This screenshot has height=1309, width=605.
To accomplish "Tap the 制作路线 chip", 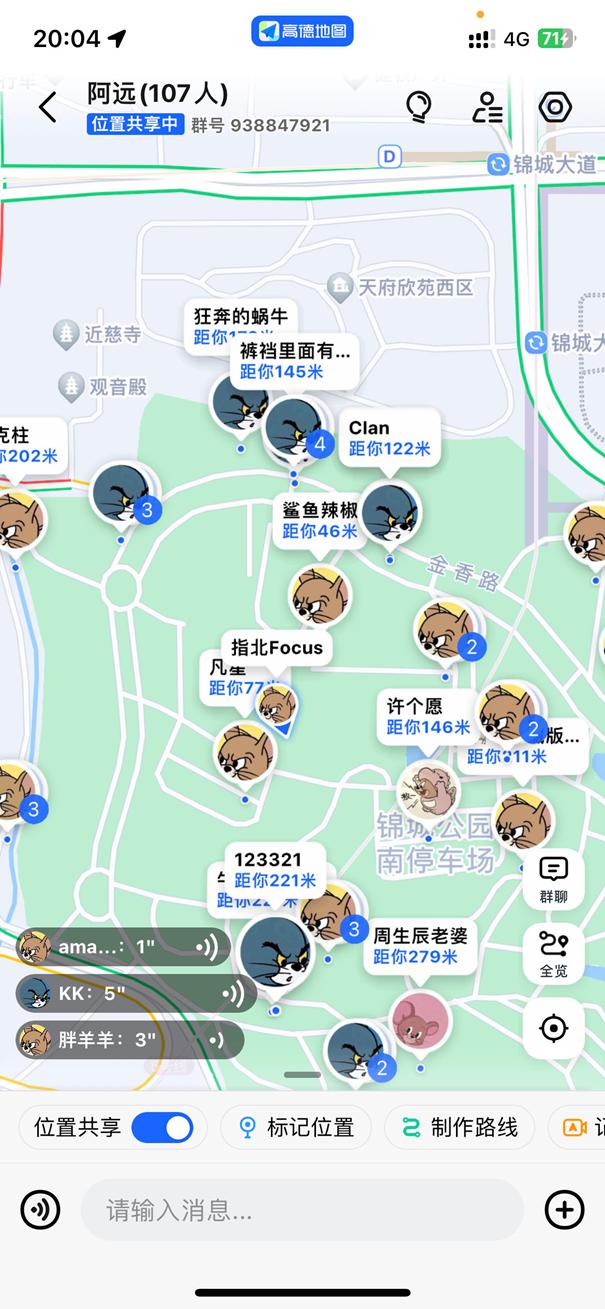I will tap(459, 1127).
